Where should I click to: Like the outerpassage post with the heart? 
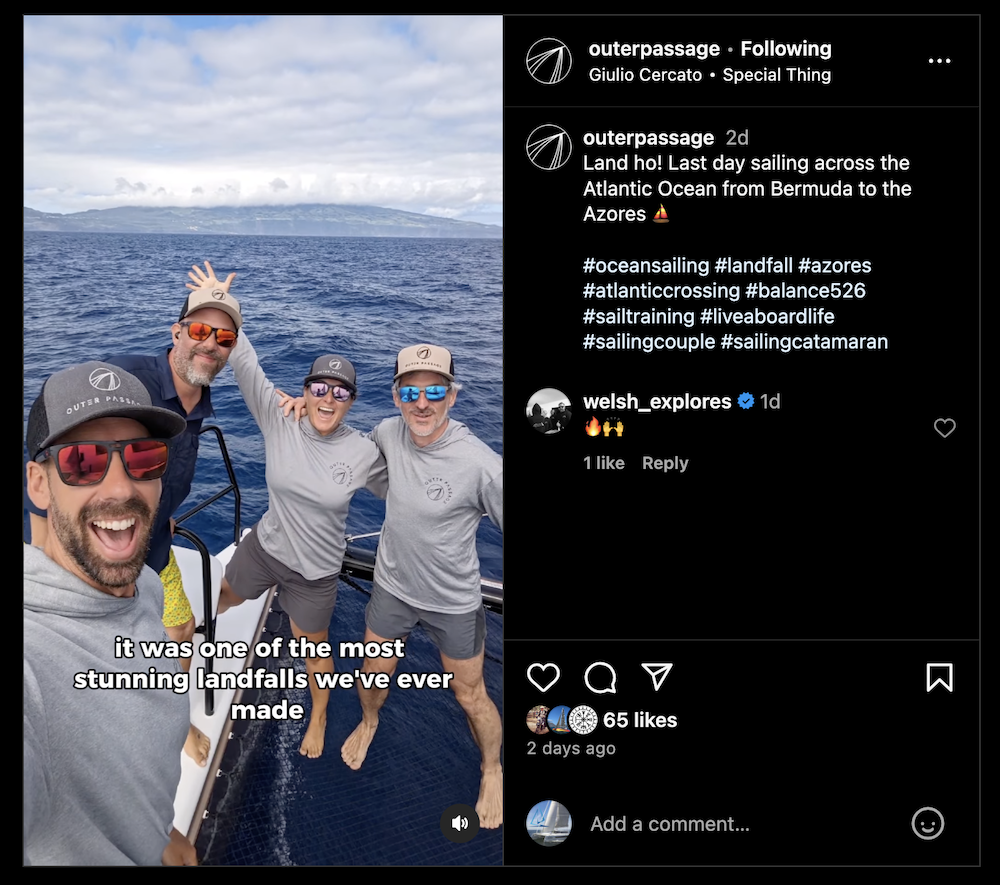[x=543, y=677]
